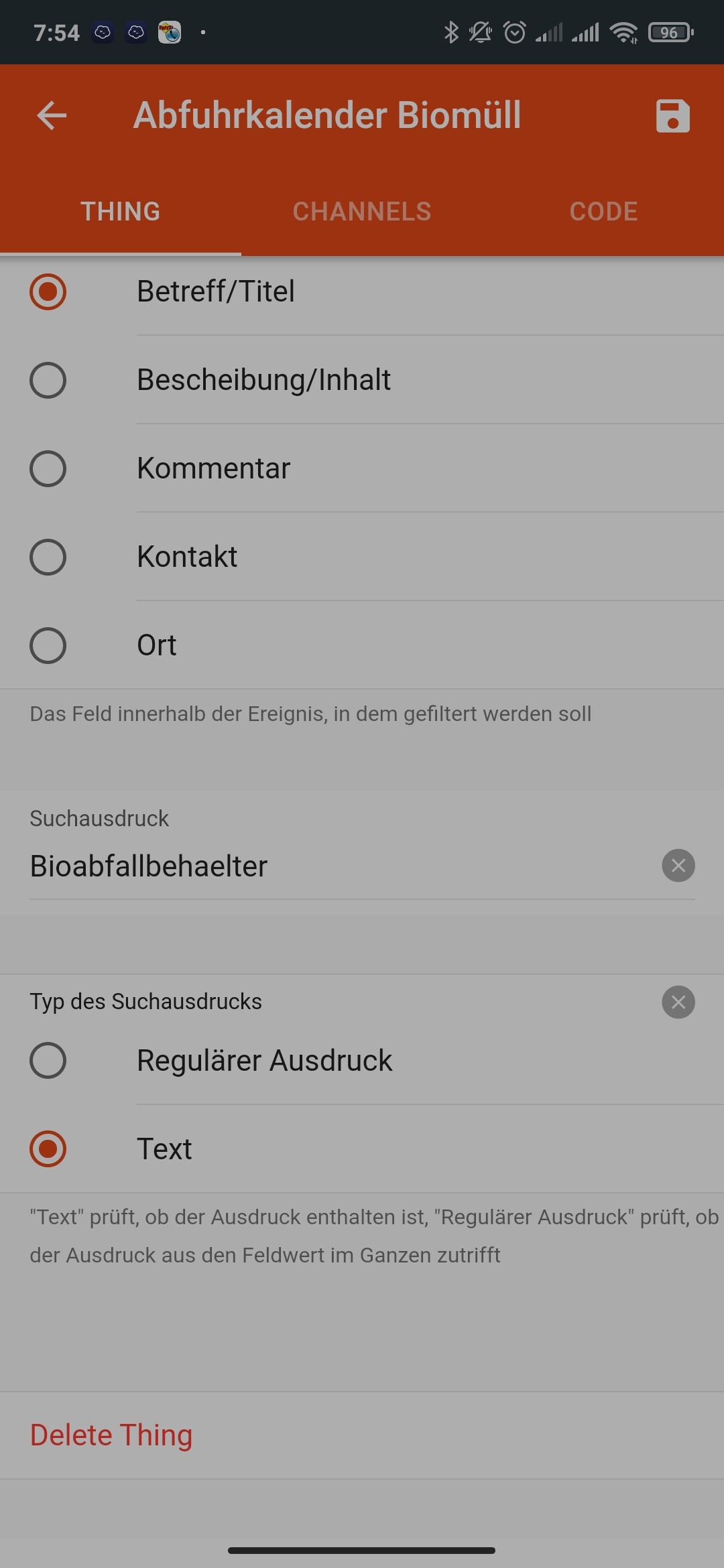Select Ort as the filter field
Viewport: 724px width, 1568px height.
click(x=362, y=645)
